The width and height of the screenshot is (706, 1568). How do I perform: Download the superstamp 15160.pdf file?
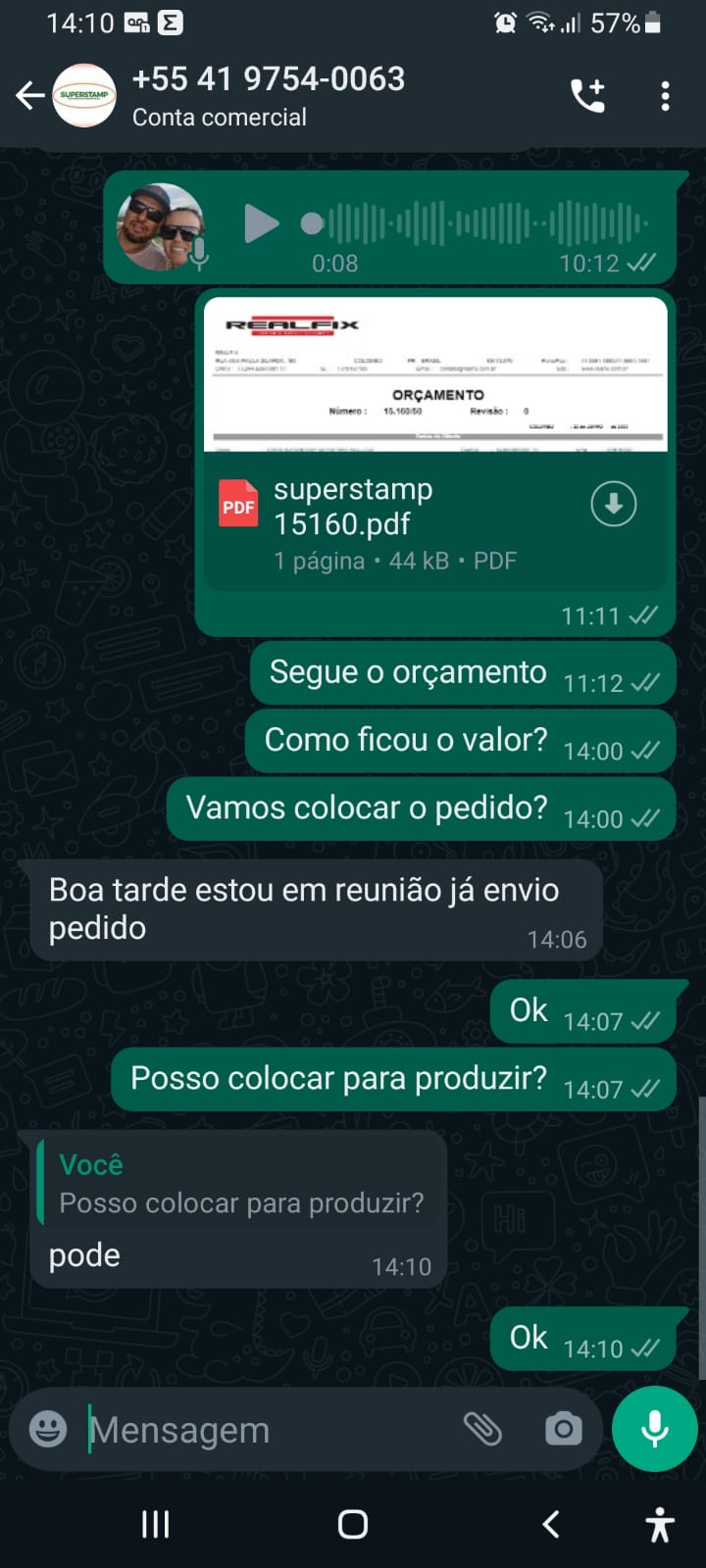tap(614, 504)
